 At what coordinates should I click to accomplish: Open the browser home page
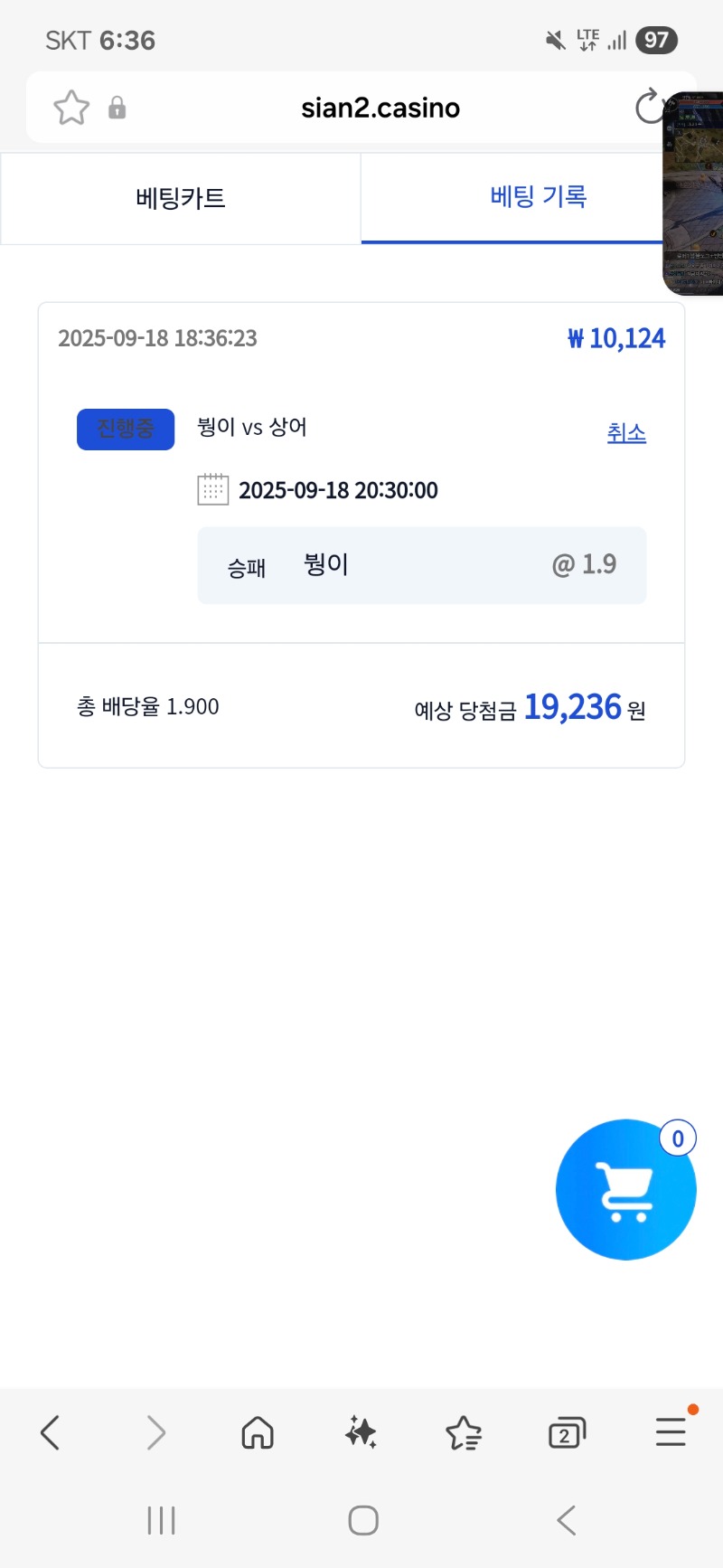pos(258,1433)
